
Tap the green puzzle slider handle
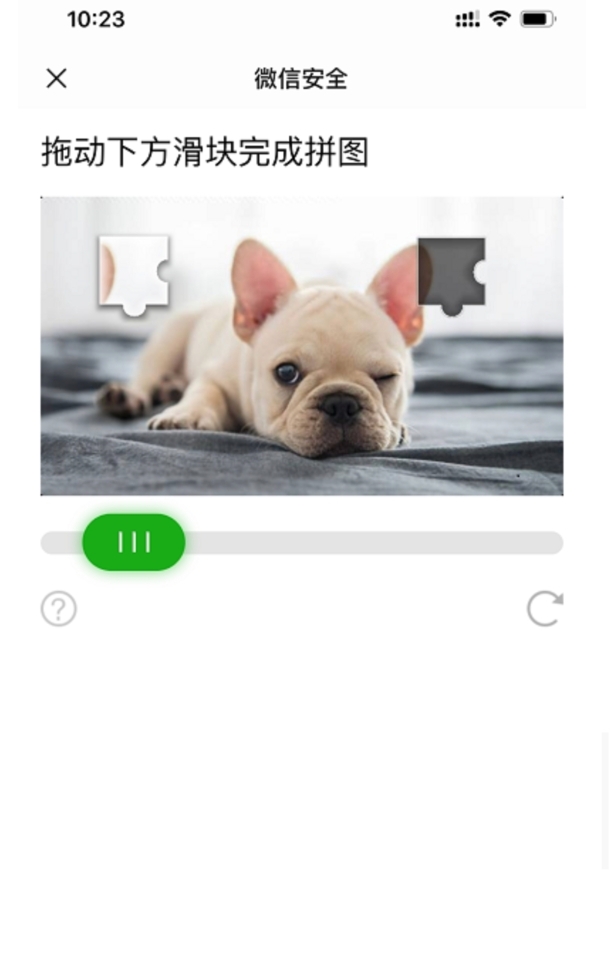(x=134, y=543)
